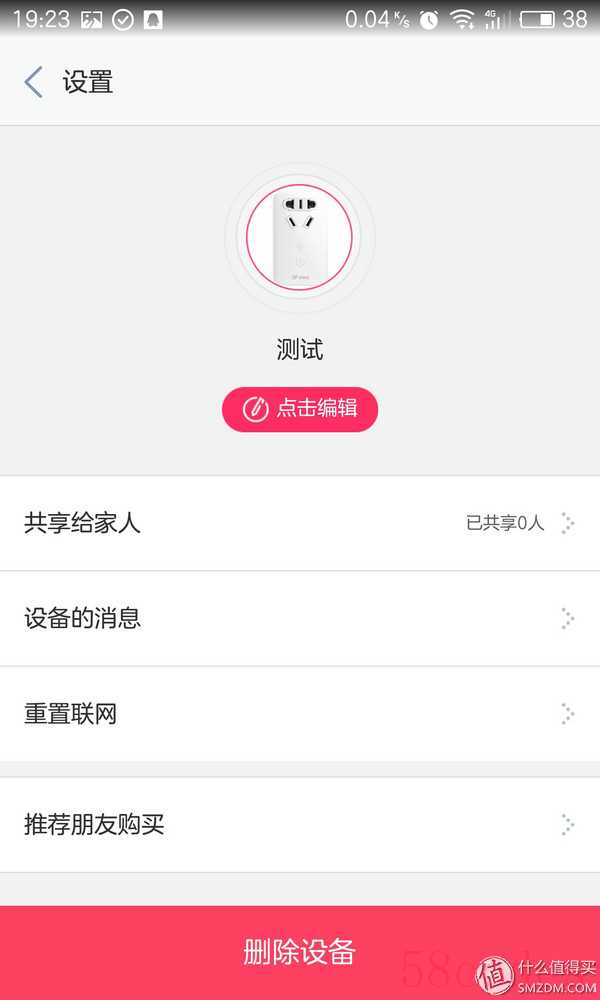
Task: Tap the 点击编辑 edit button
Action: 300,409
